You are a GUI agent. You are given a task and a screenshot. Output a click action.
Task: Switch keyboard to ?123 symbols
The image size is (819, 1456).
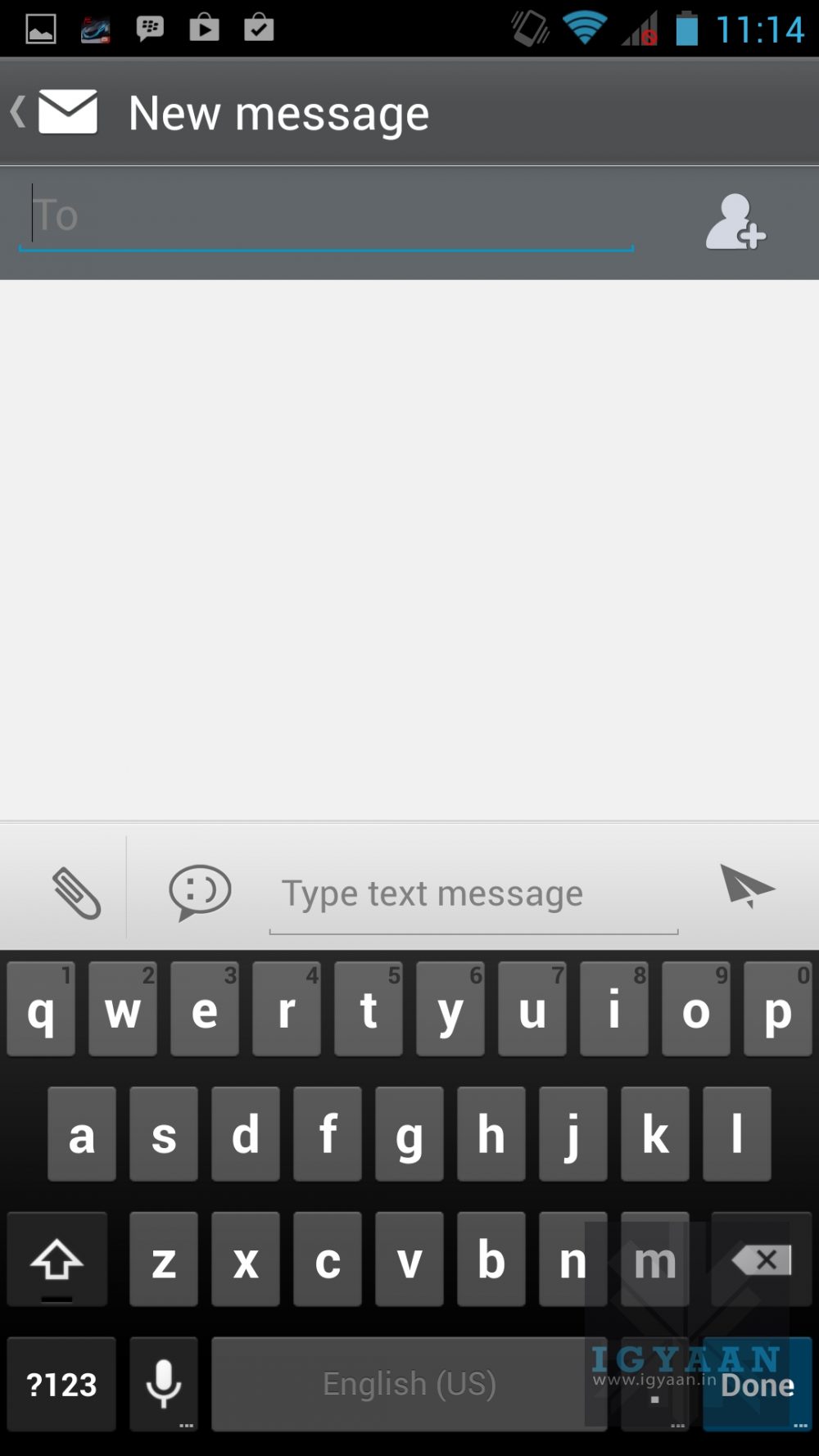click(61, 1385)
